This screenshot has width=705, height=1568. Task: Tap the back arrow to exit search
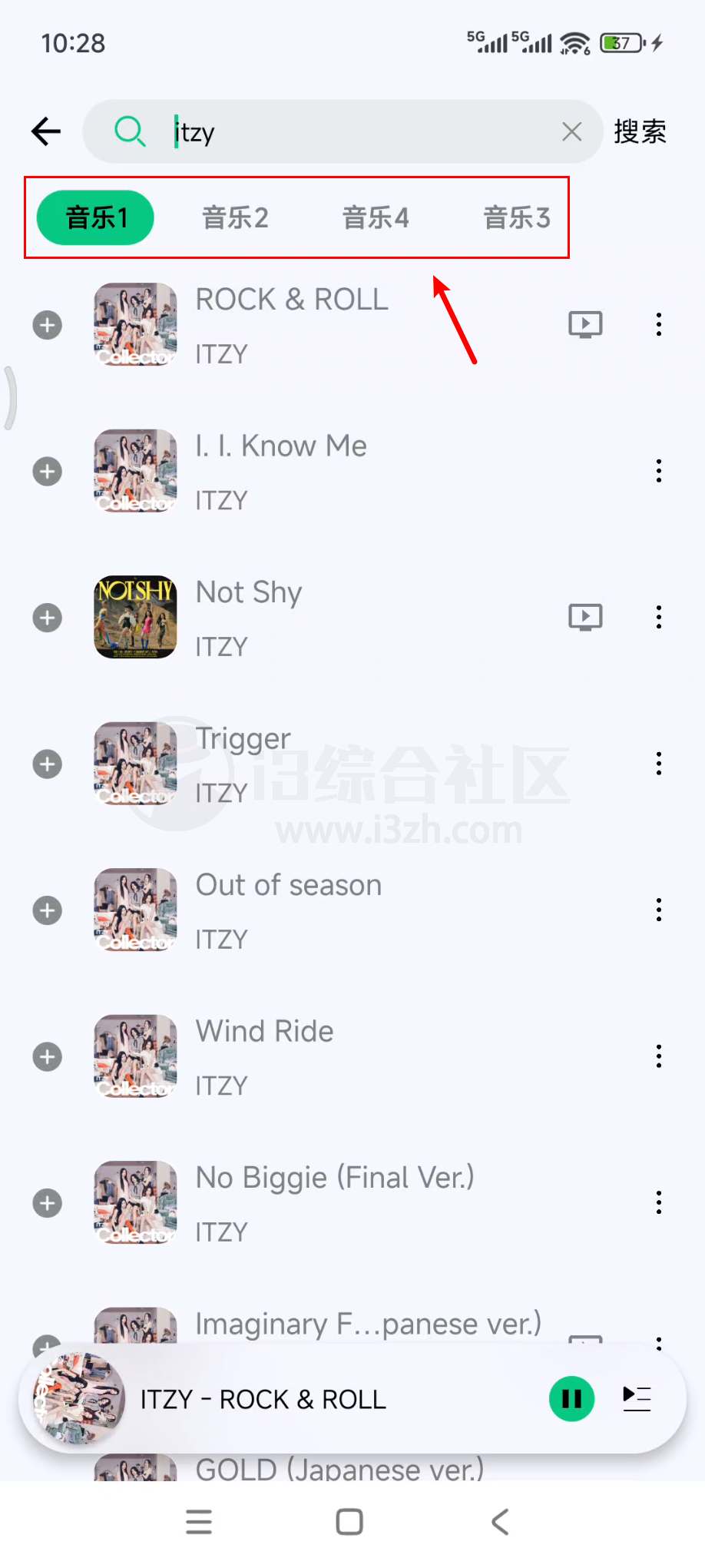click(x=45, y=131)
